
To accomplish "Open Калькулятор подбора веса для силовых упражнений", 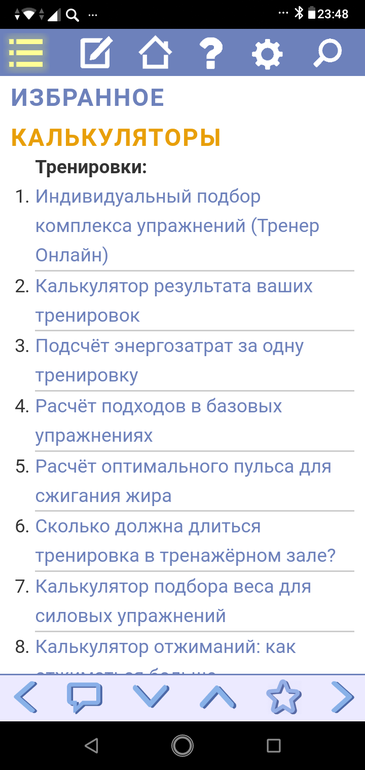I will point(173,601).
